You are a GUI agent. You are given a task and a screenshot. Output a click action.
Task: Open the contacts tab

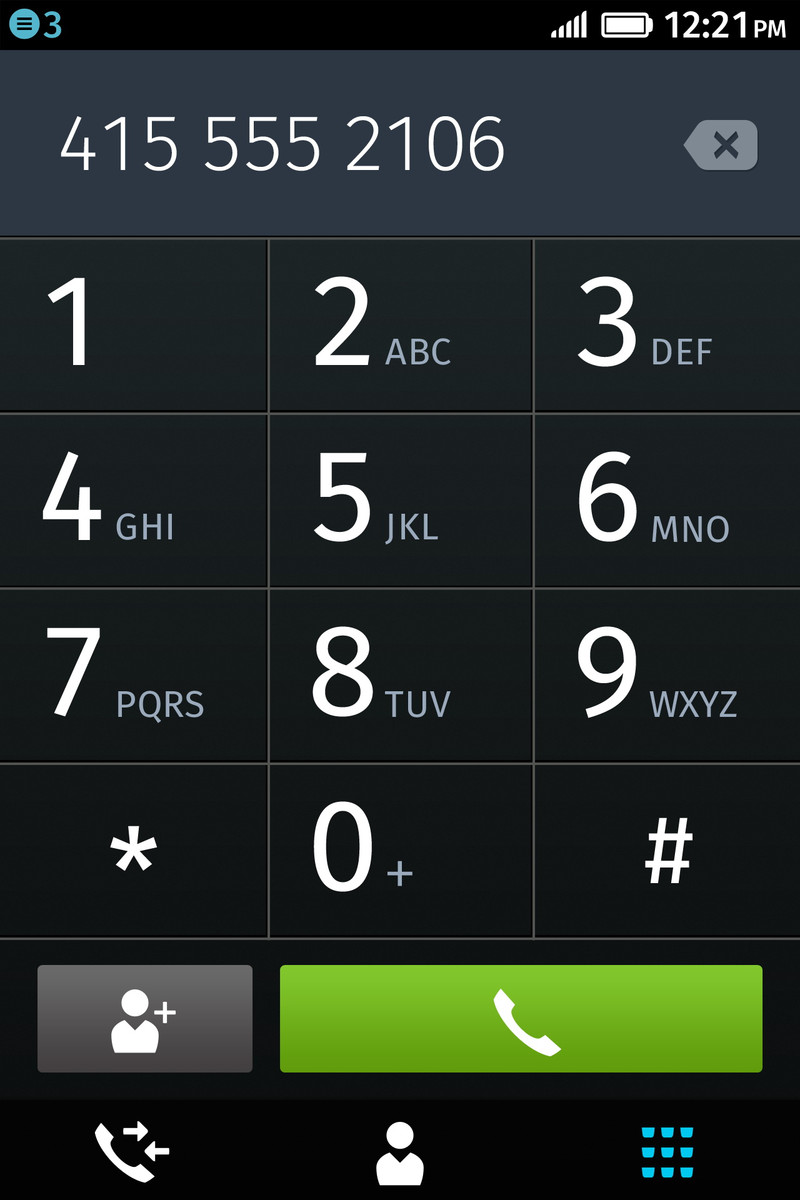pos(400,1151)
